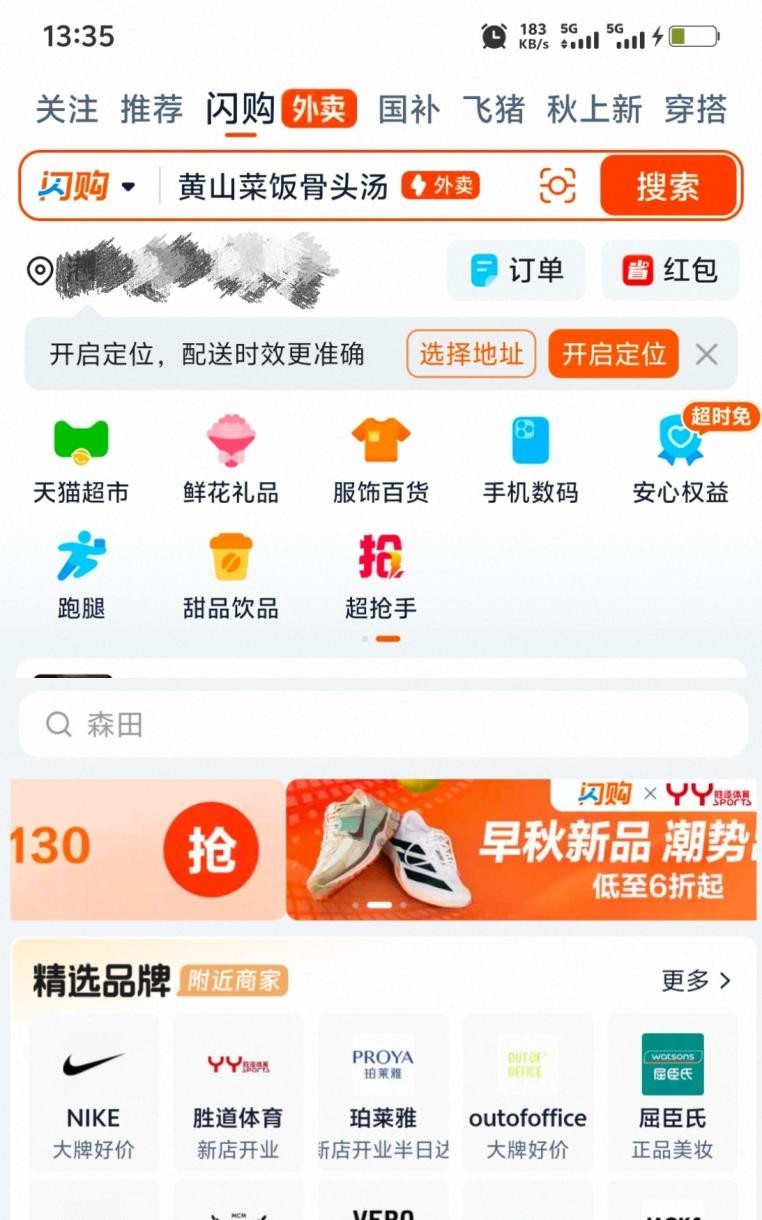This screenshot has height=1220, width=762.
Task: Open the 国补 tab
Action: coord(408,109)
